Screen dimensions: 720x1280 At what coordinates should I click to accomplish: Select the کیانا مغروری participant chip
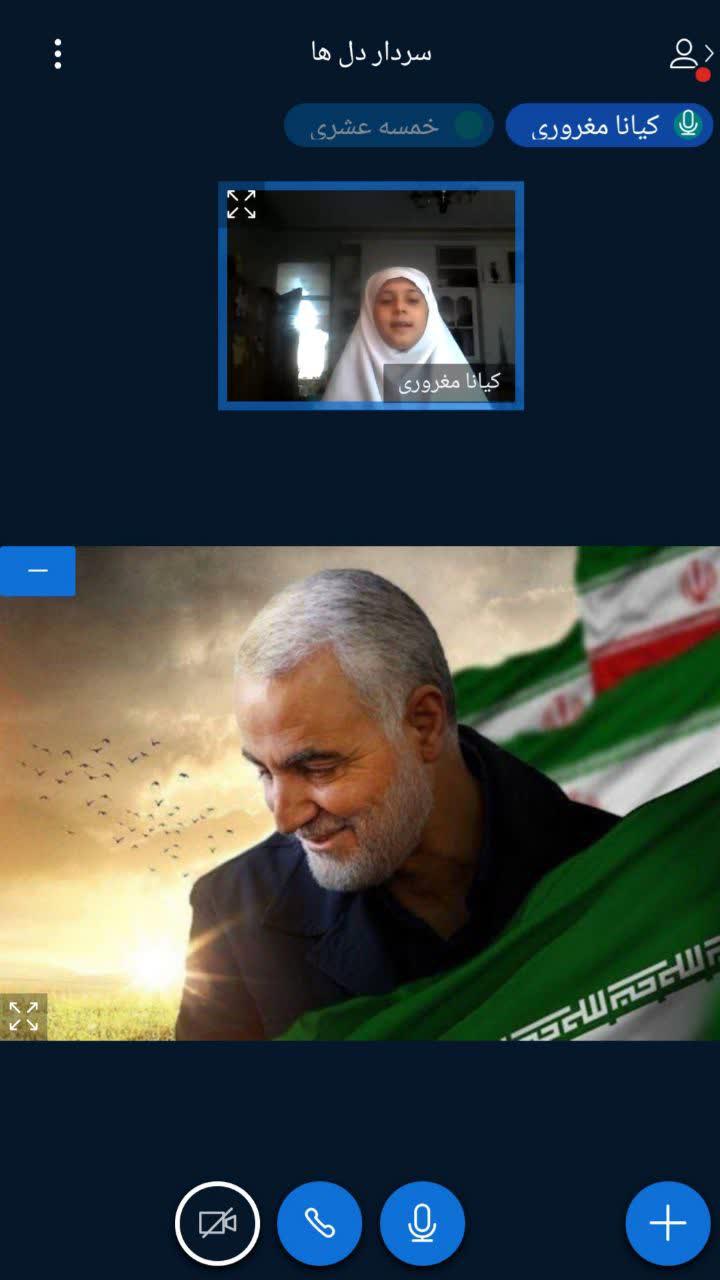609,125
